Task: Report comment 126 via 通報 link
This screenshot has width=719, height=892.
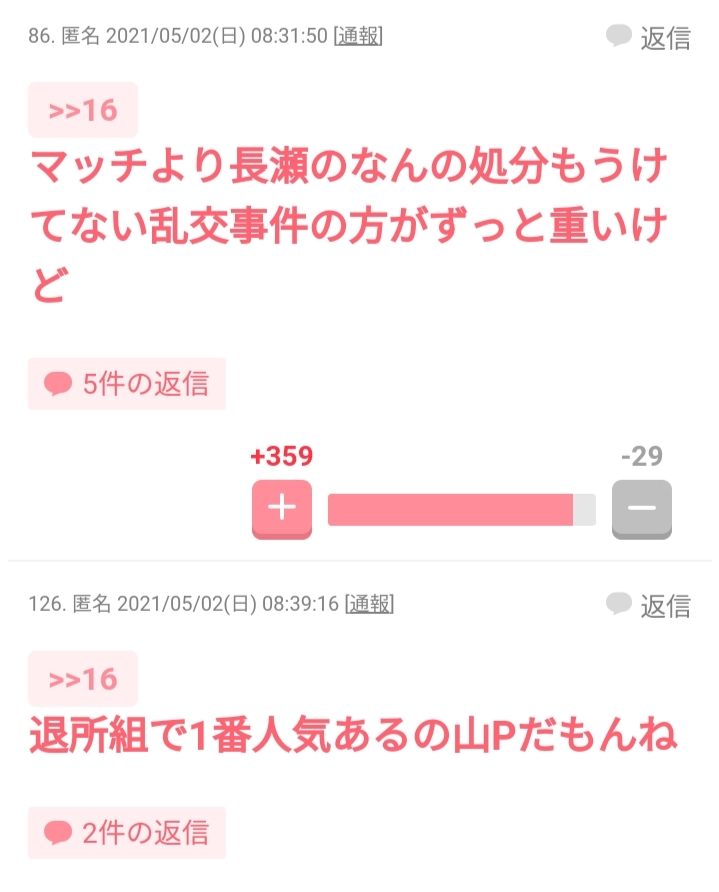Action: (x=369, y=604)
